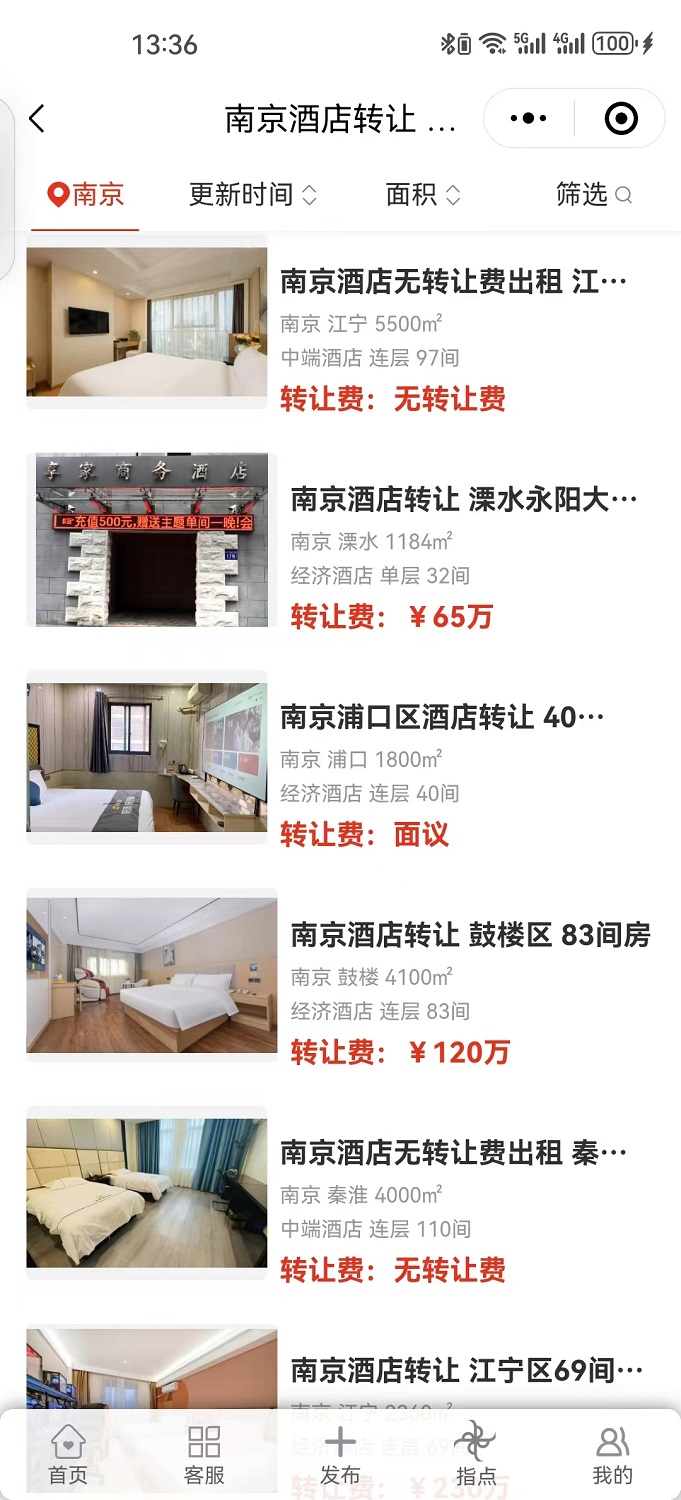Open the 秦淮 4000m² no-fee hotel listing
The height and width of the screenshot is (1500, 681).
452,1153
